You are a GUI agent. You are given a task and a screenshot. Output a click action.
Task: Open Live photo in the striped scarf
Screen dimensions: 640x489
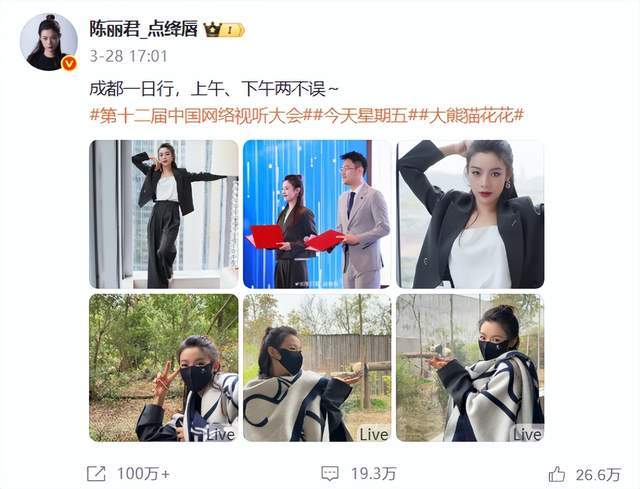(471, 367)
